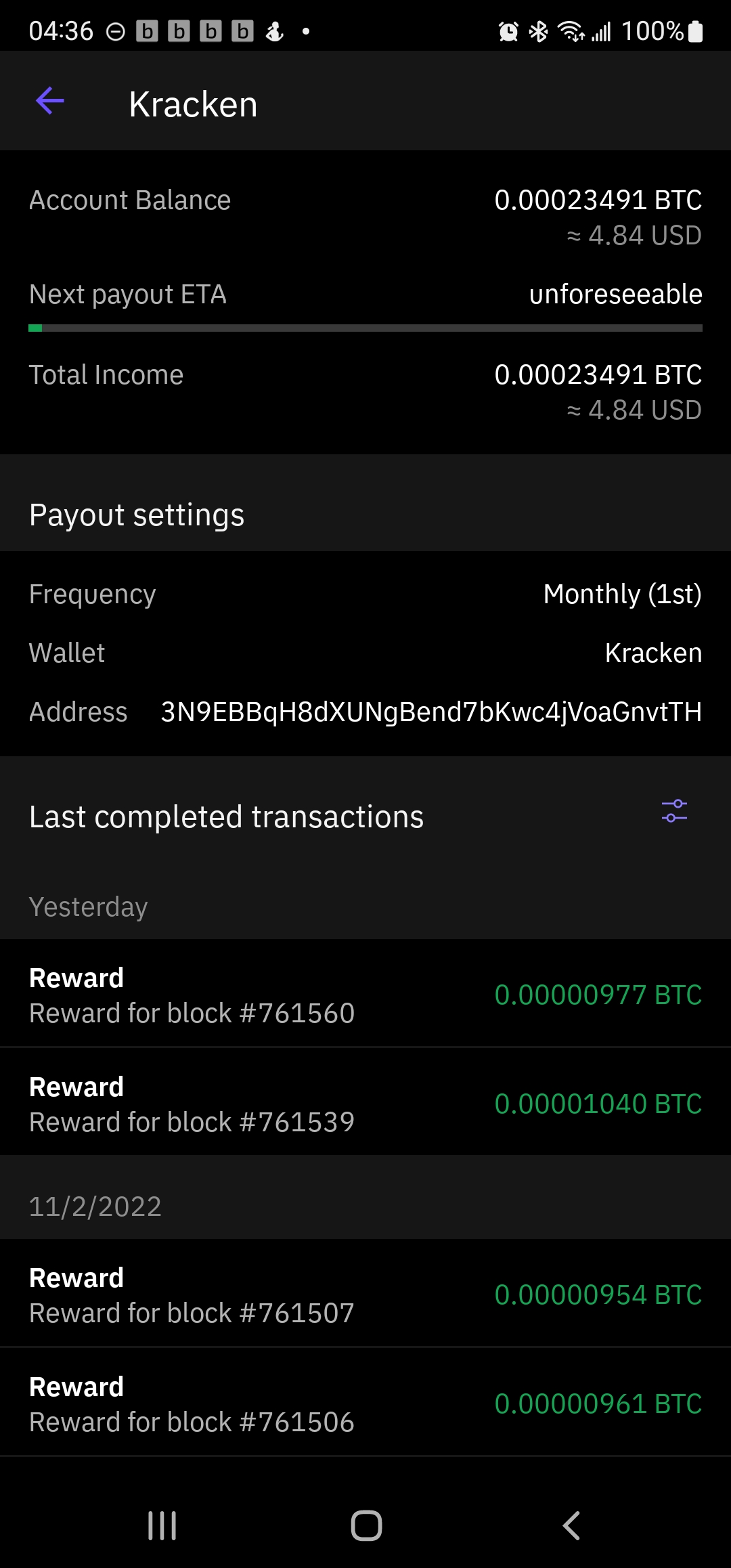Open the transactions filter icon
731x1568 pixels.
point(674,810)
